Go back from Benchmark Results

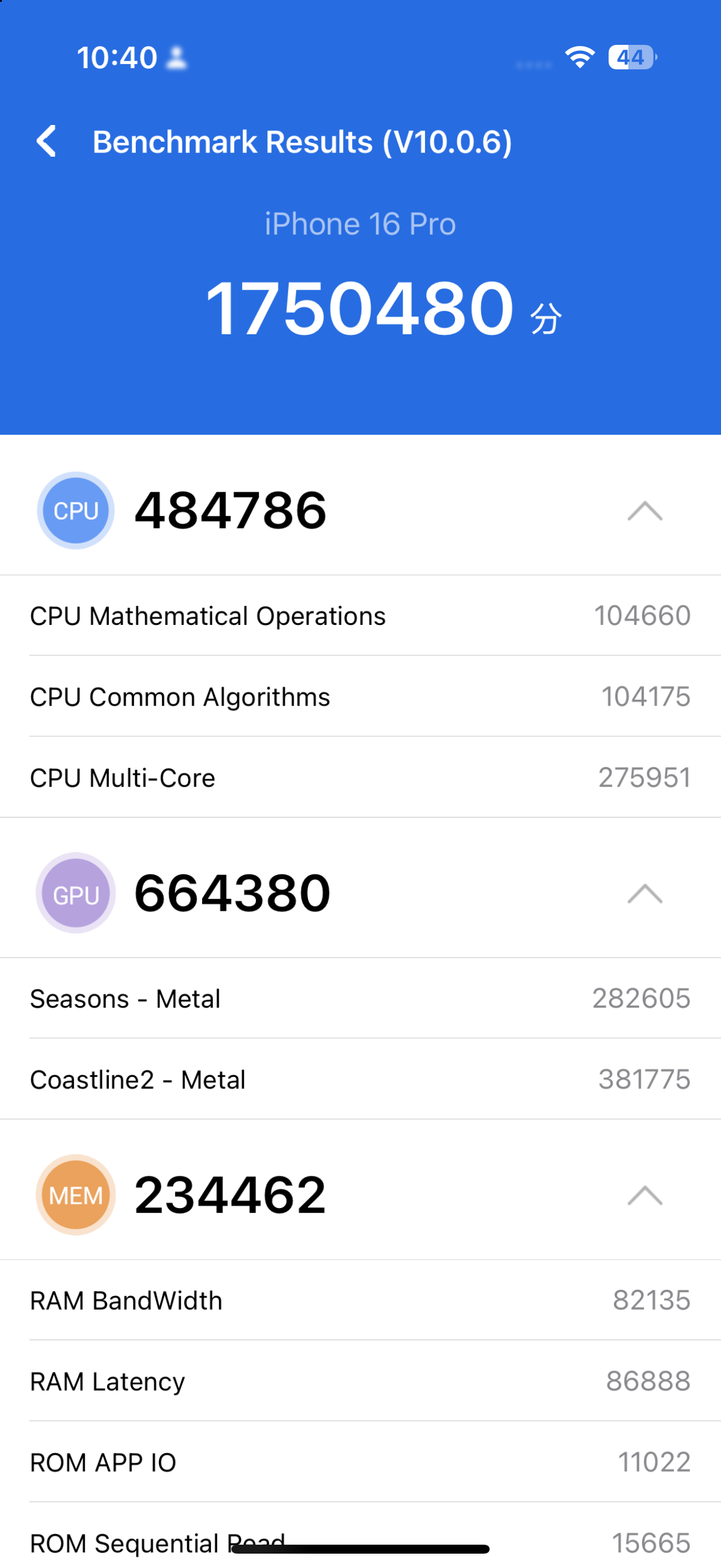46,141
